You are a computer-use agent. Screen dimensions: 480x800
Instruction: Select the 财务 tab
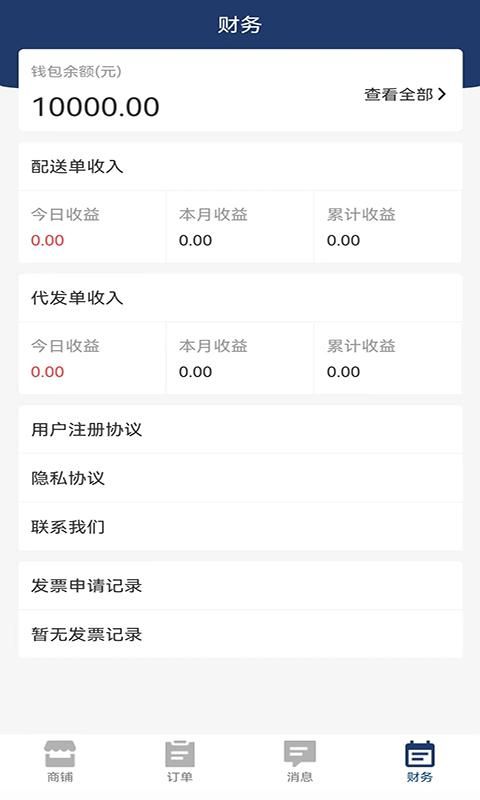tap(420, 762)
